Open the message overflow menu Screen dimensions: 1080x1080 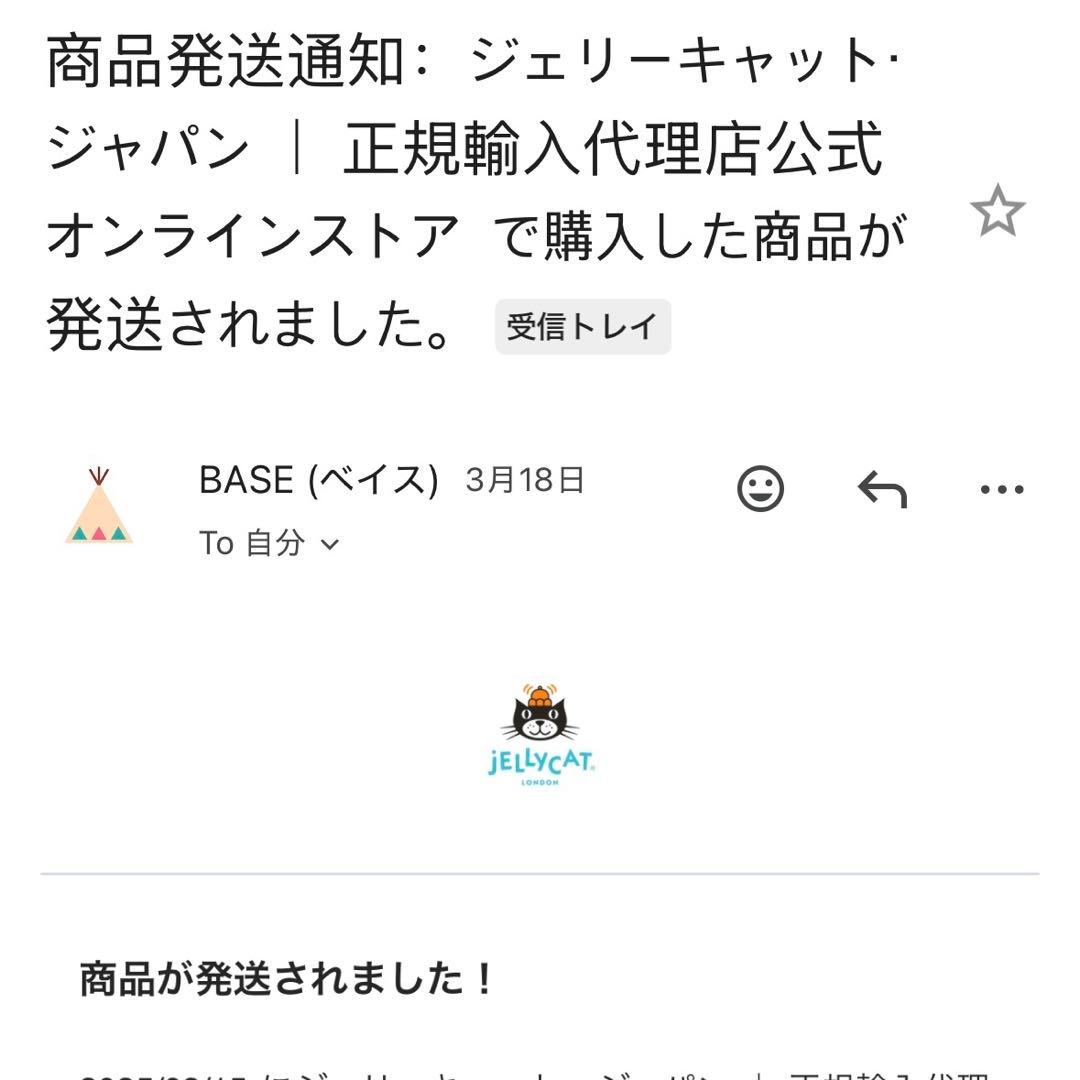click(x=1002, y=489)
